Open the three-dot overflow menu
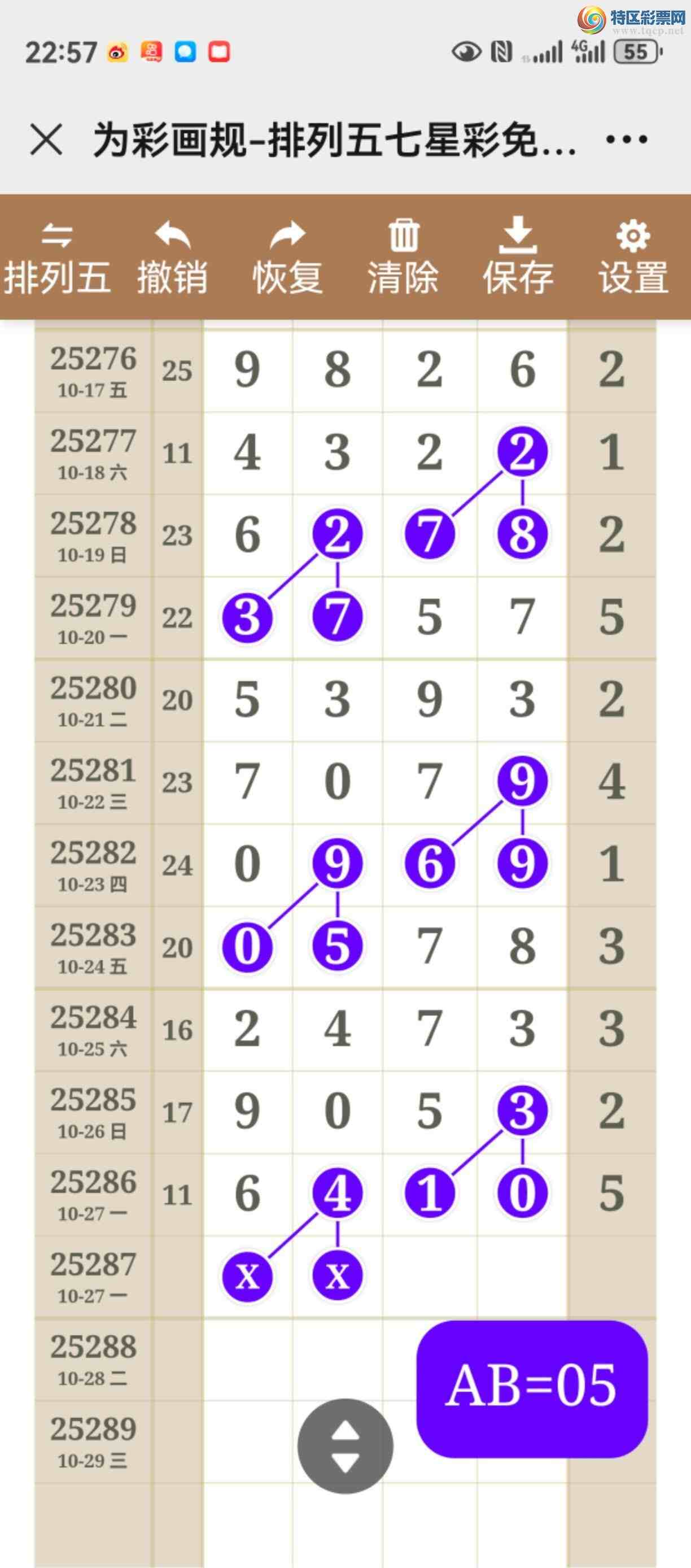 tap(627, 140)
